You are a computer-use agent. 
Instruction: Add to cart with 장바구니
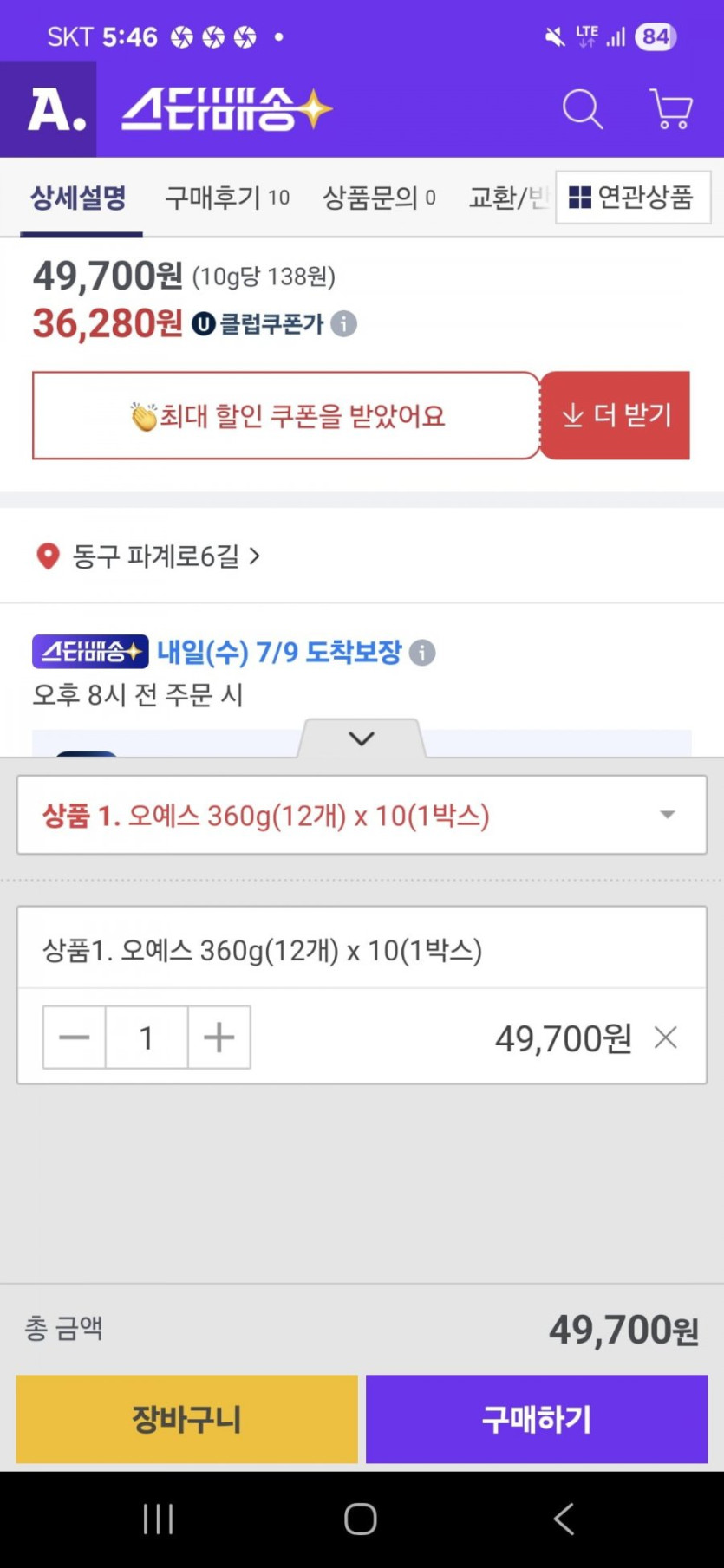(186, 1419)
